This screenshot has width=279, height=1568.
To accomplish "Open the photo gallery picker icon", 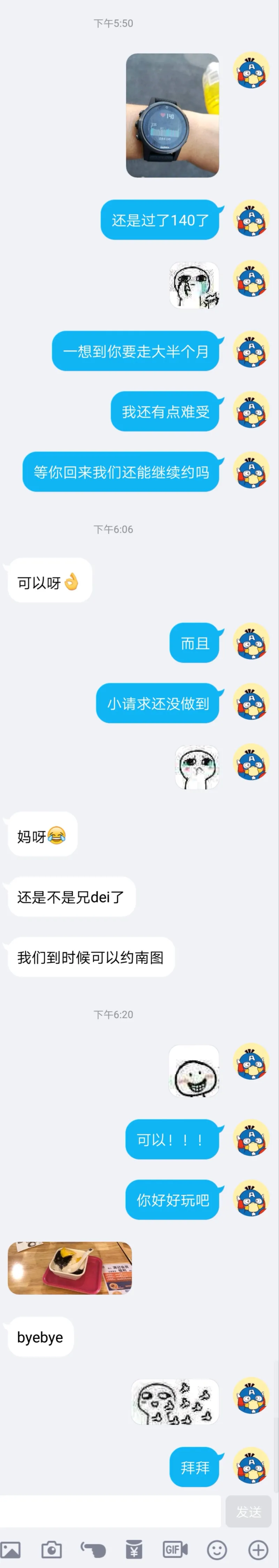I will coord(11,1549).
